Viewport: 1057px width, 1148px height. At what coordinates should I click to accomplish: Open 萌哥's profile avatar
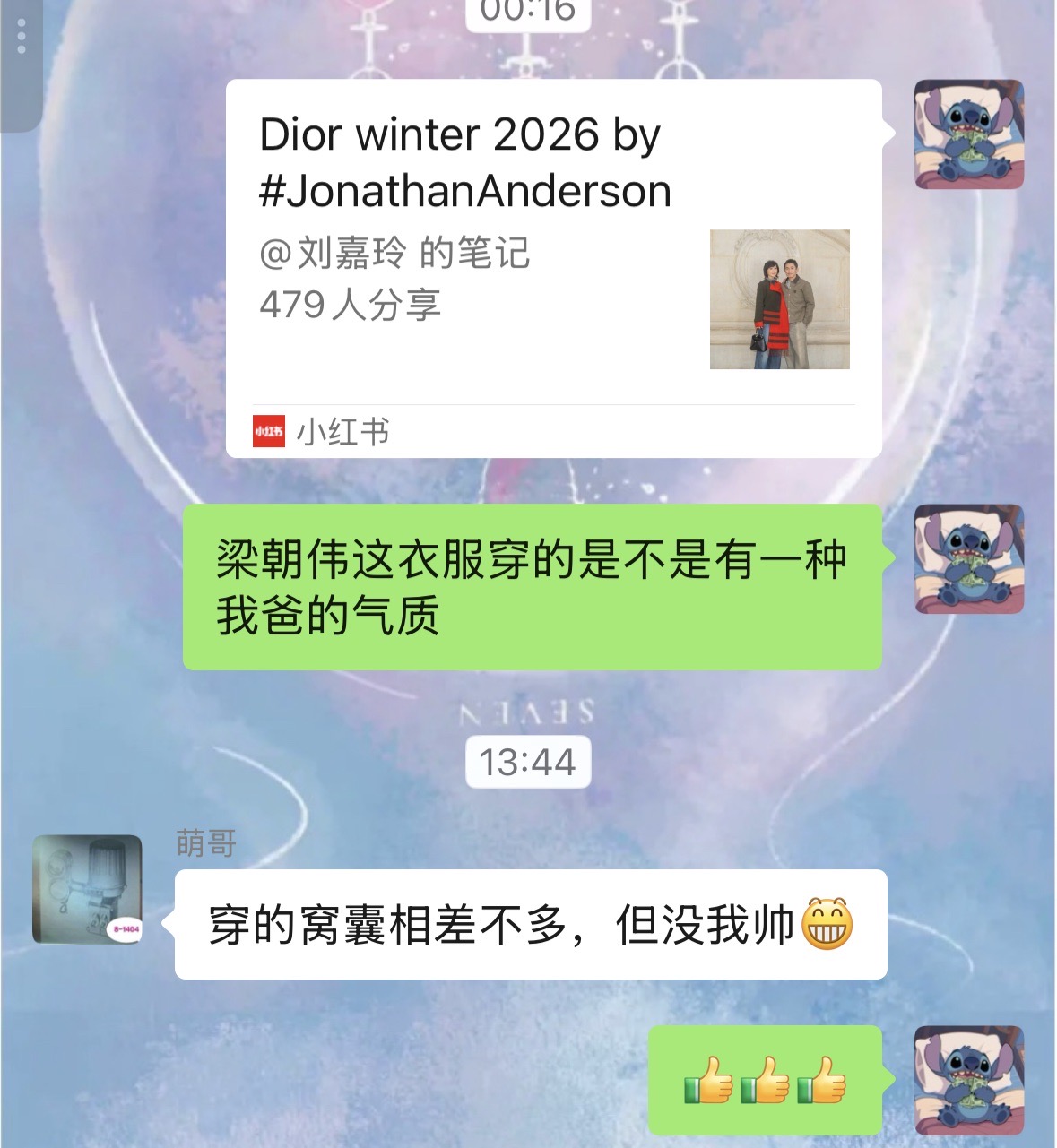[87, 889]
